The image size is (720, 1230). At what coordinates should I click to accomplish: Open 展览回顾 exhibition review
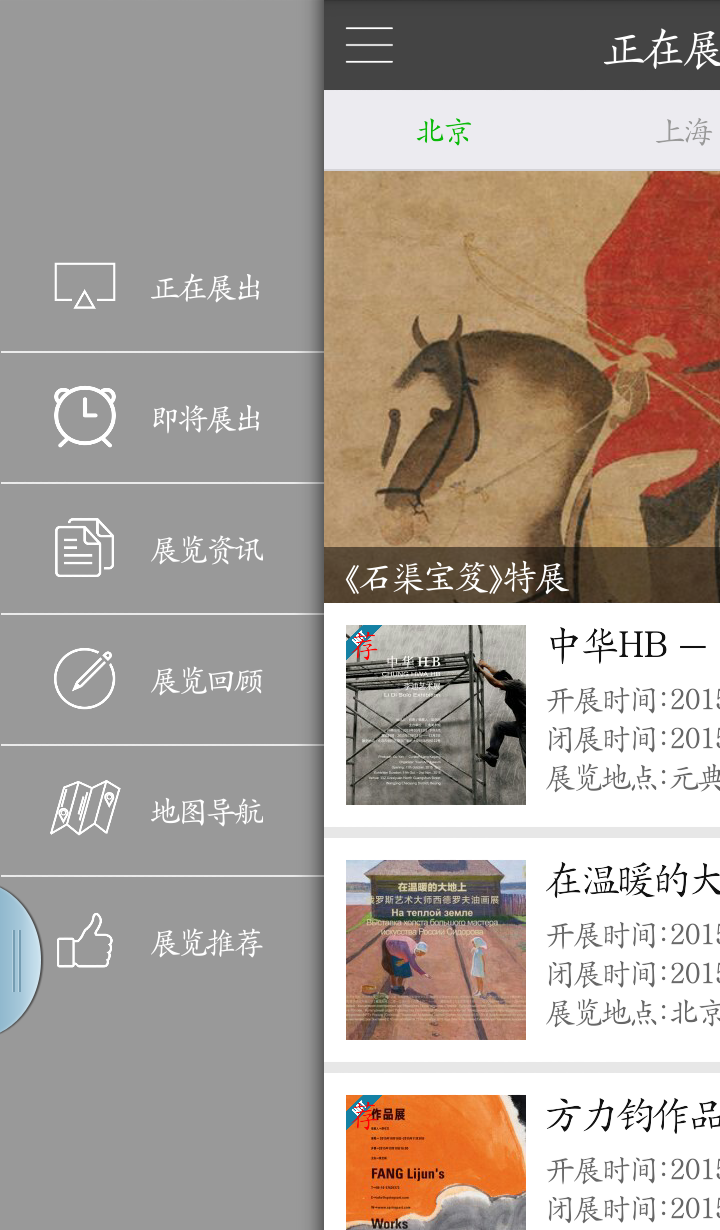(x=160, y=680)
